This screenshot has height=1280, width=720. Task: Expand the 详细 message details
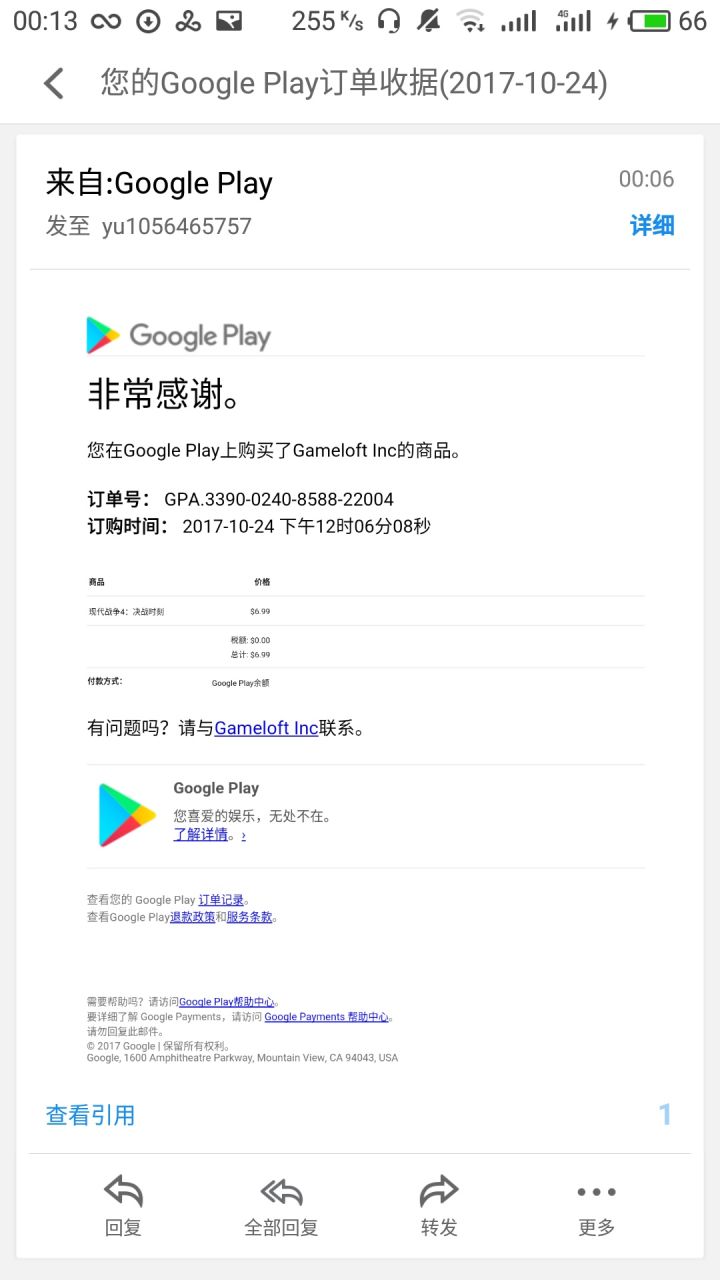pyautogui.click(x=651, y=226)
